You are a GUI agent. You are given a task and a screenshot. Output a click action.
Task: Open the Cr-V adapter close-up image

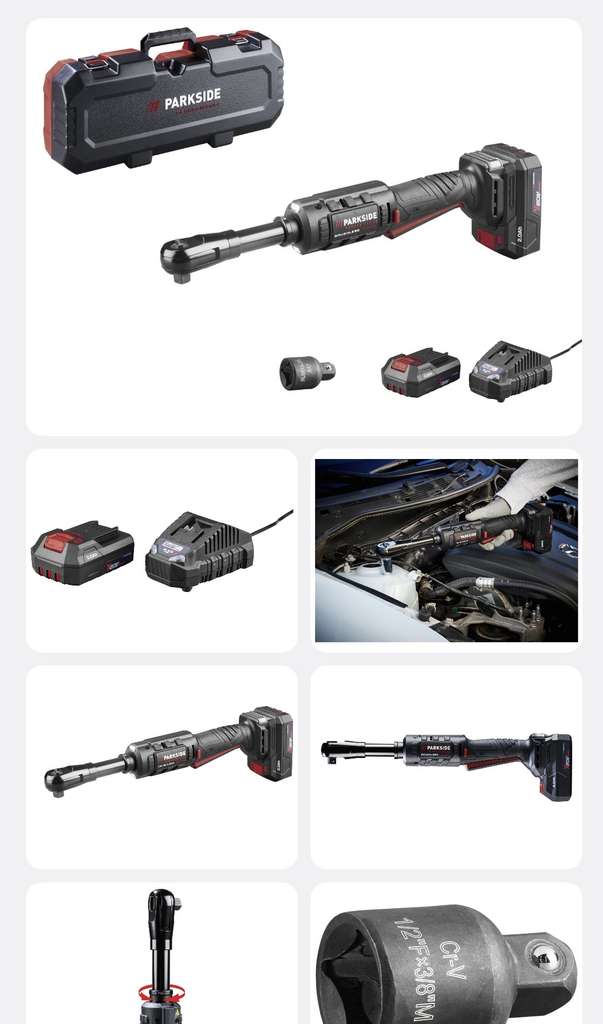coord(446,953)
